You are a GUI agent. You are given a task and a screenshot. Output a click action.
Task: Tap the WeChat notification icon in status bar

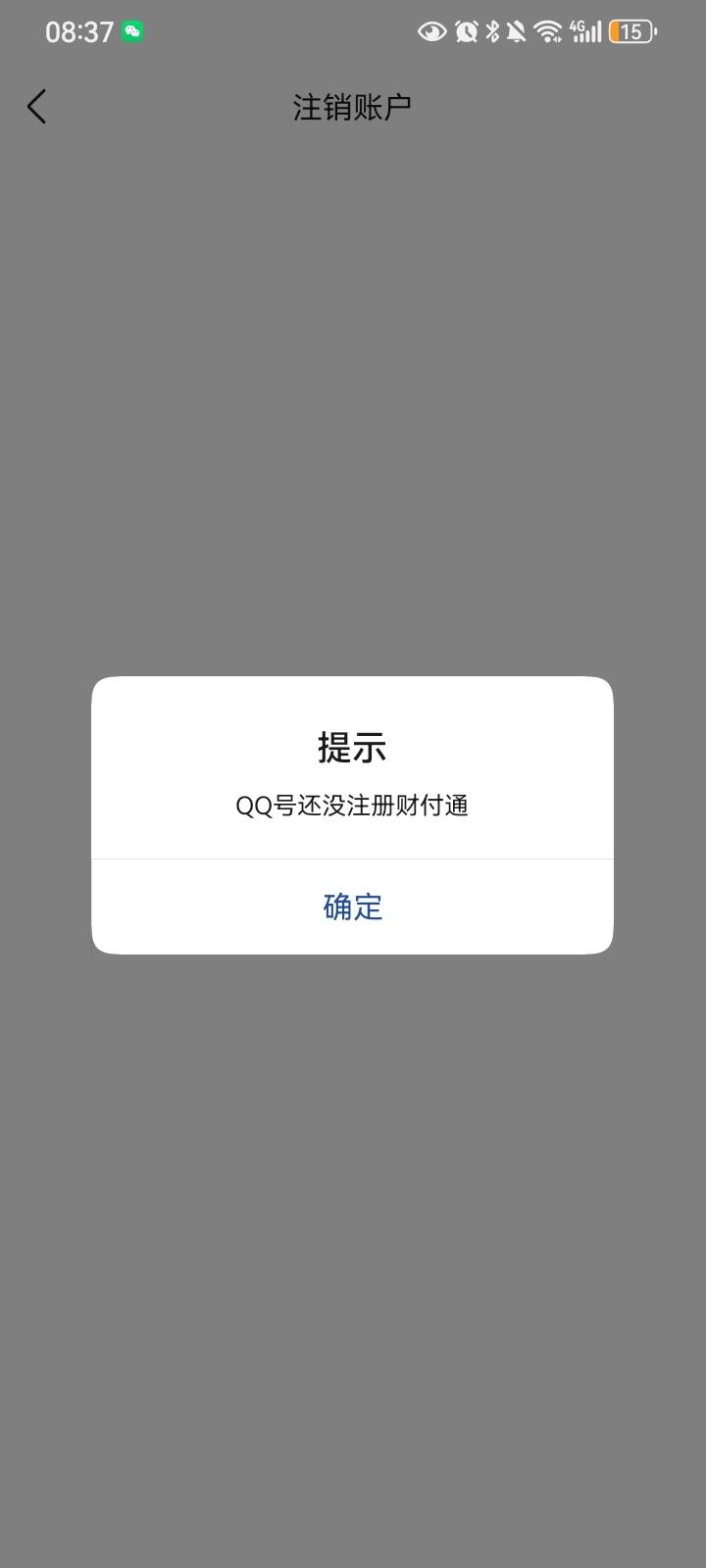pyautogui.click(x=130, y=30)
